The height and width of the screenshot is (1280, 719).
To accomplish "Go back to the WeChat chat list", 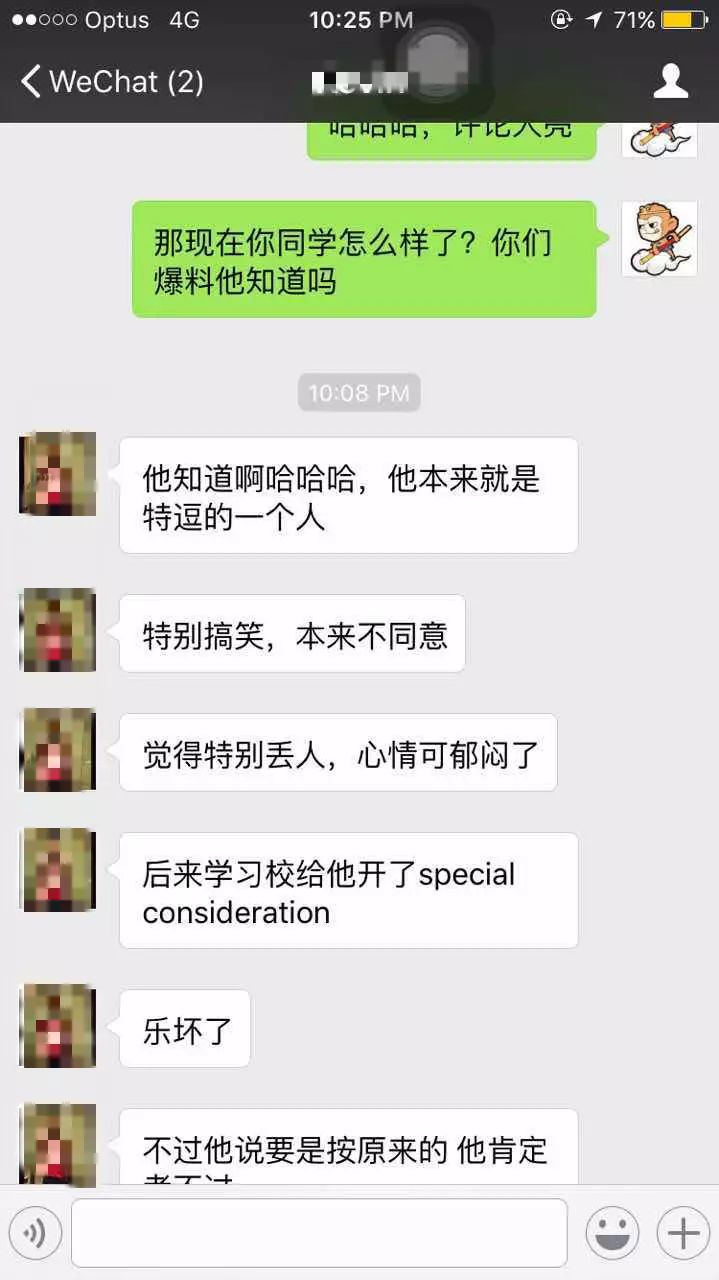I will tap(110, 81).
